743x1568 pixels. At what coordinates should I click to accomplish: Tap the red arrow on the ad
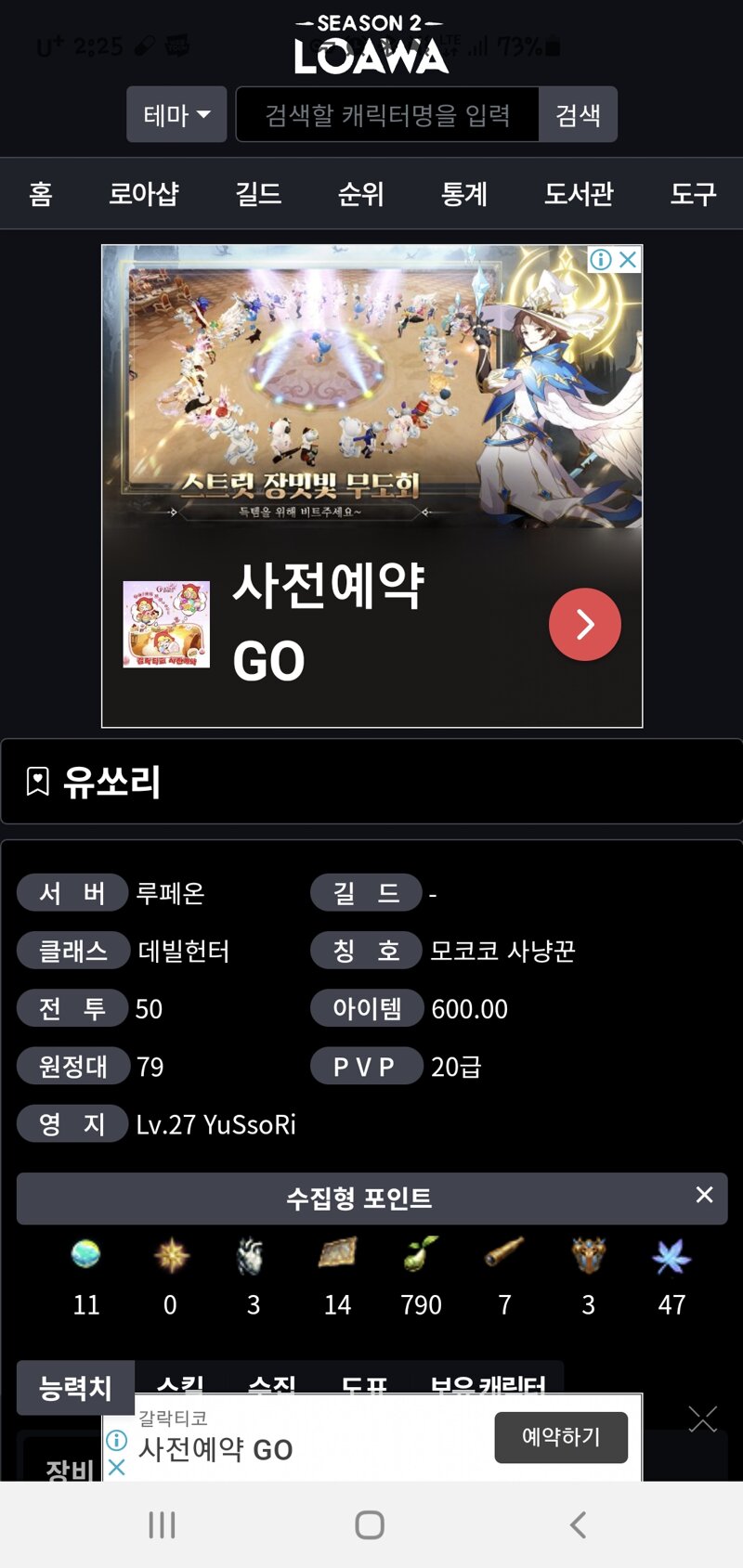click(585, 625)
